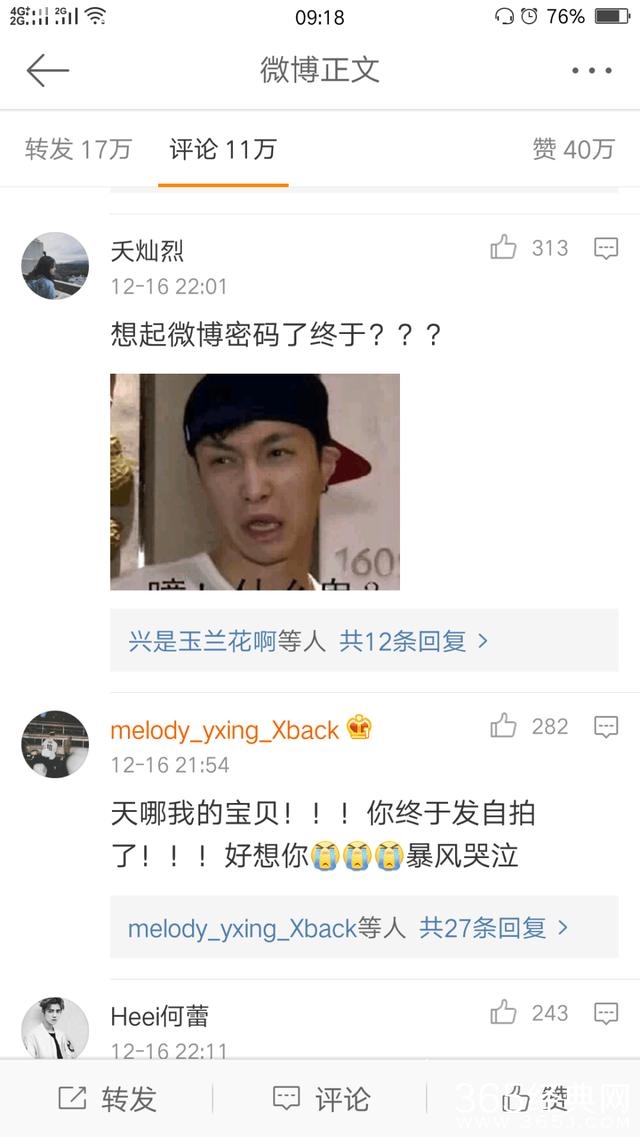The image size is (640, 1137).
Task: Like melody_yxing_Xback's comment
Action: (504, 727)
